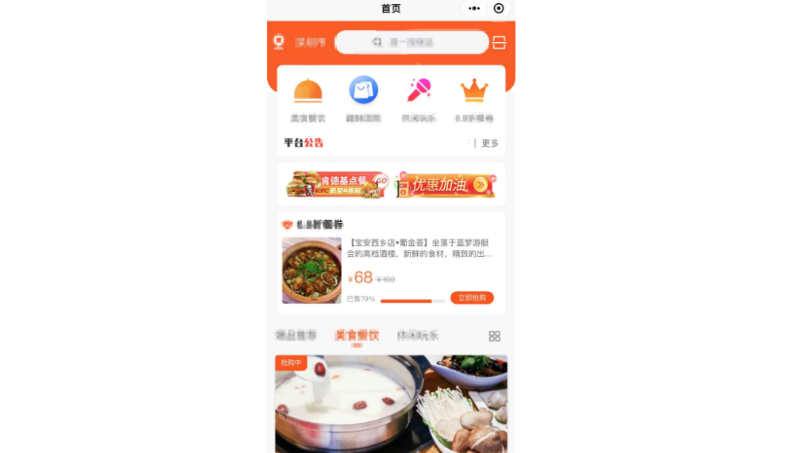Open the crown category shortcut
Screen dimensions: 800x453
[474, 99]
